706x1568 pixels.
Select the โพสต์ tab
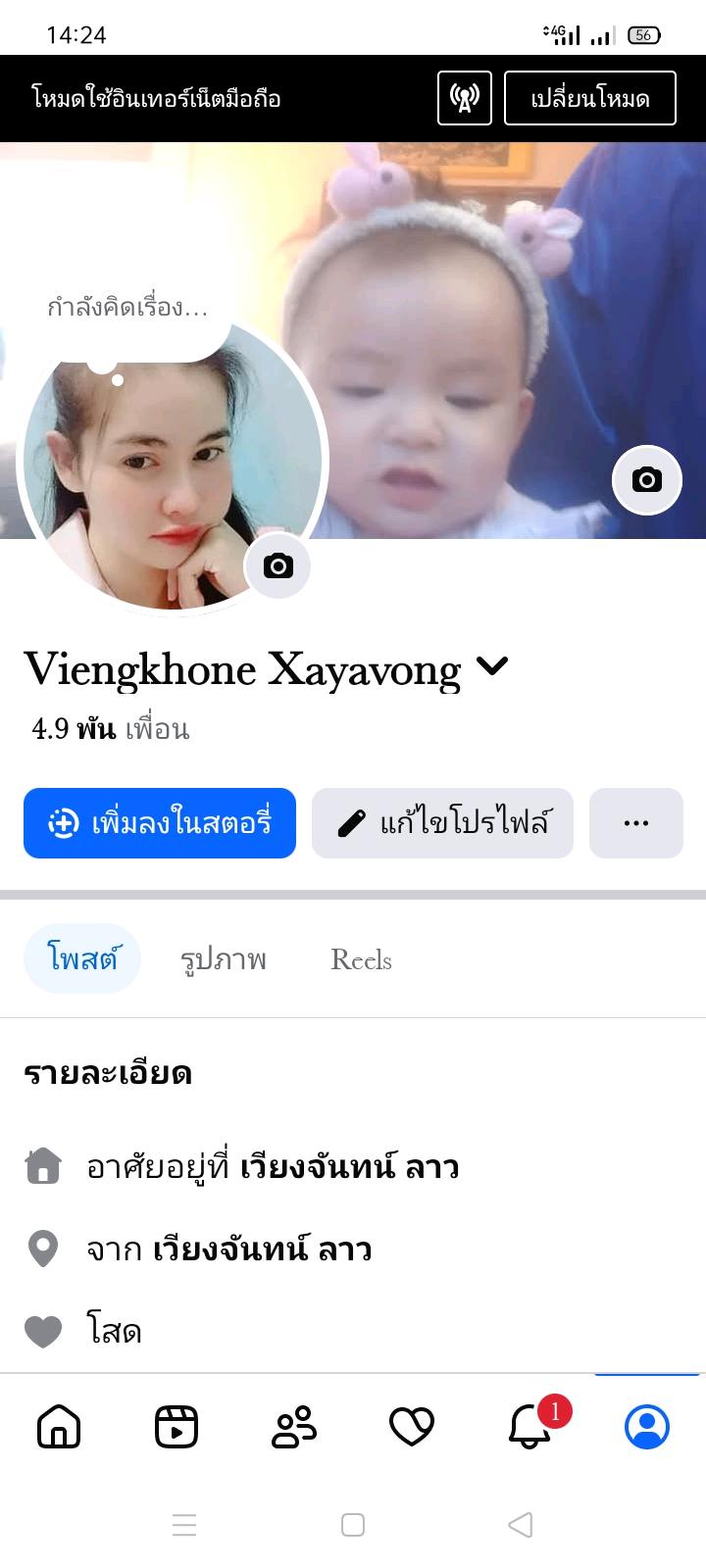coord(82,958)
